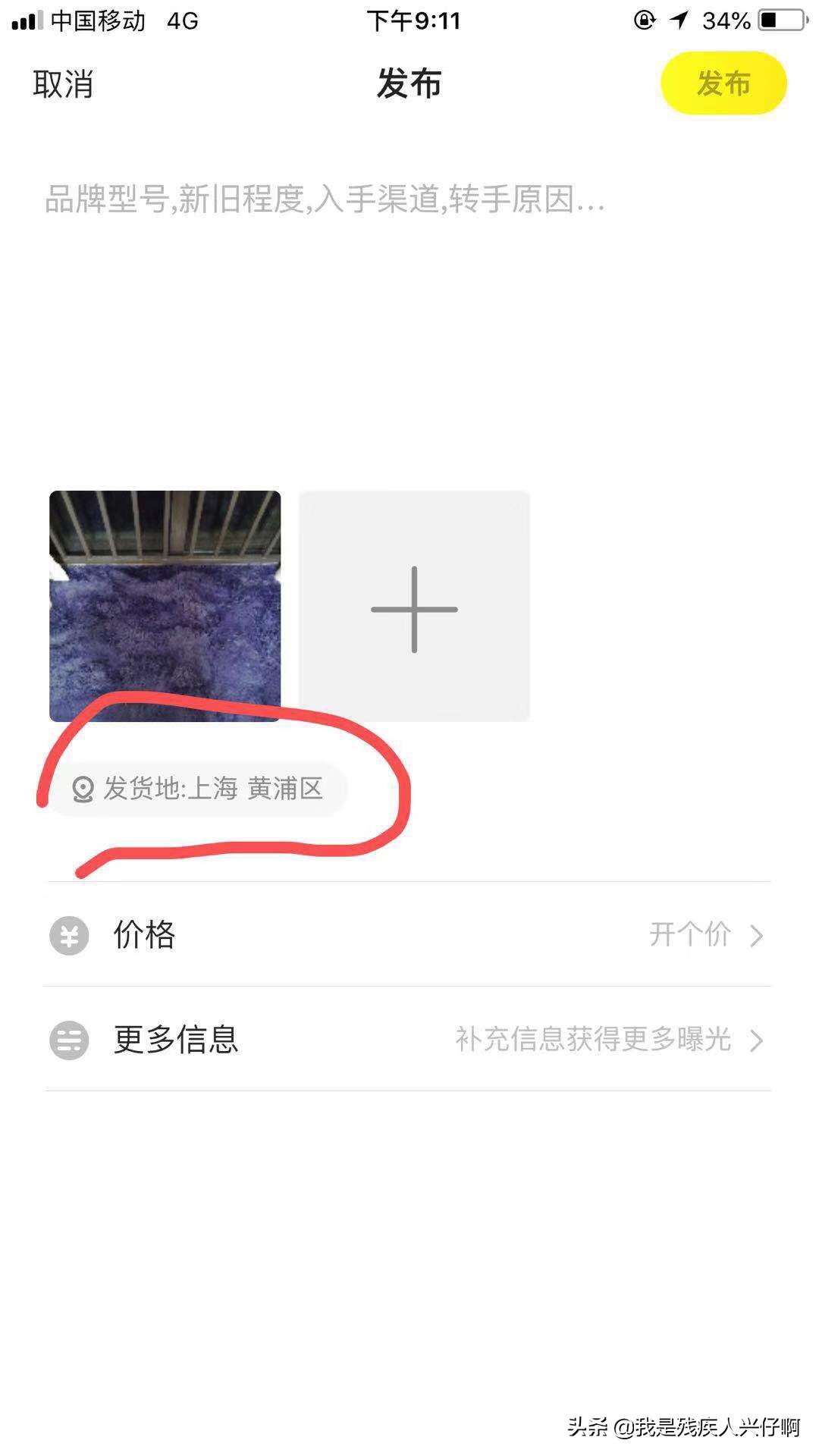The image size is (819, 1456).
Task: Click the location arrow icon in status bar
Action: click(678, 20)
